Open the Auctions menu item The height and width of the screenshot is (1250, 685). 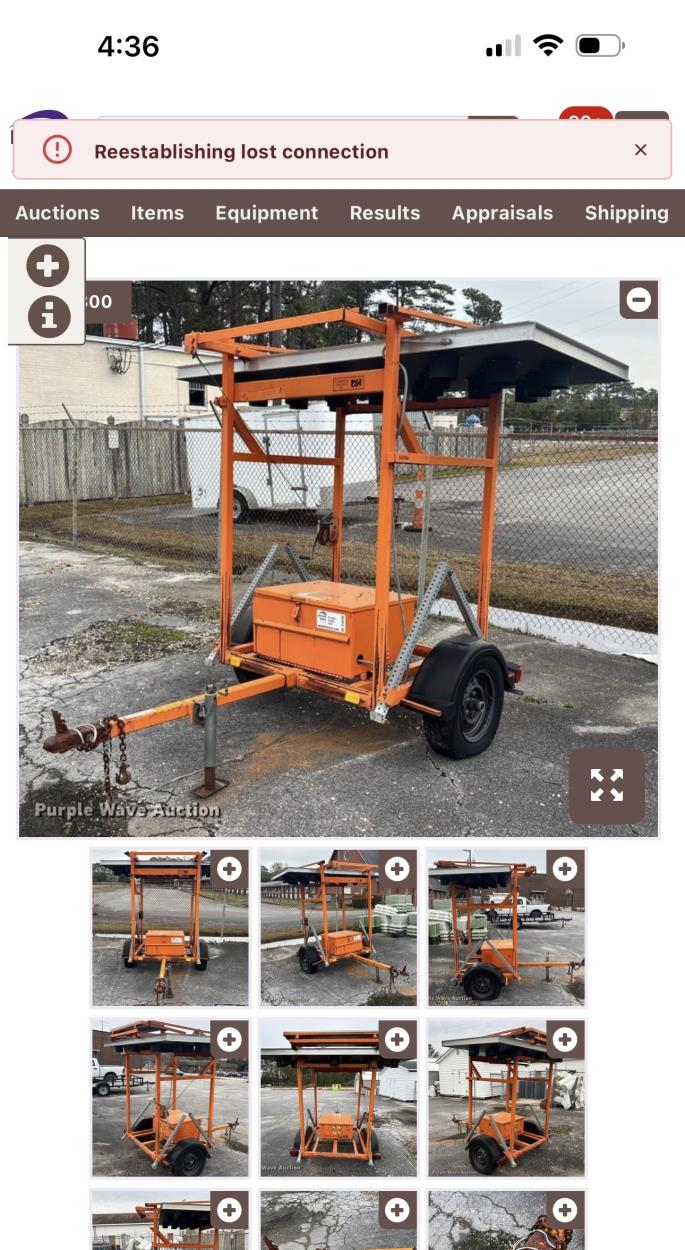[57, 213]
